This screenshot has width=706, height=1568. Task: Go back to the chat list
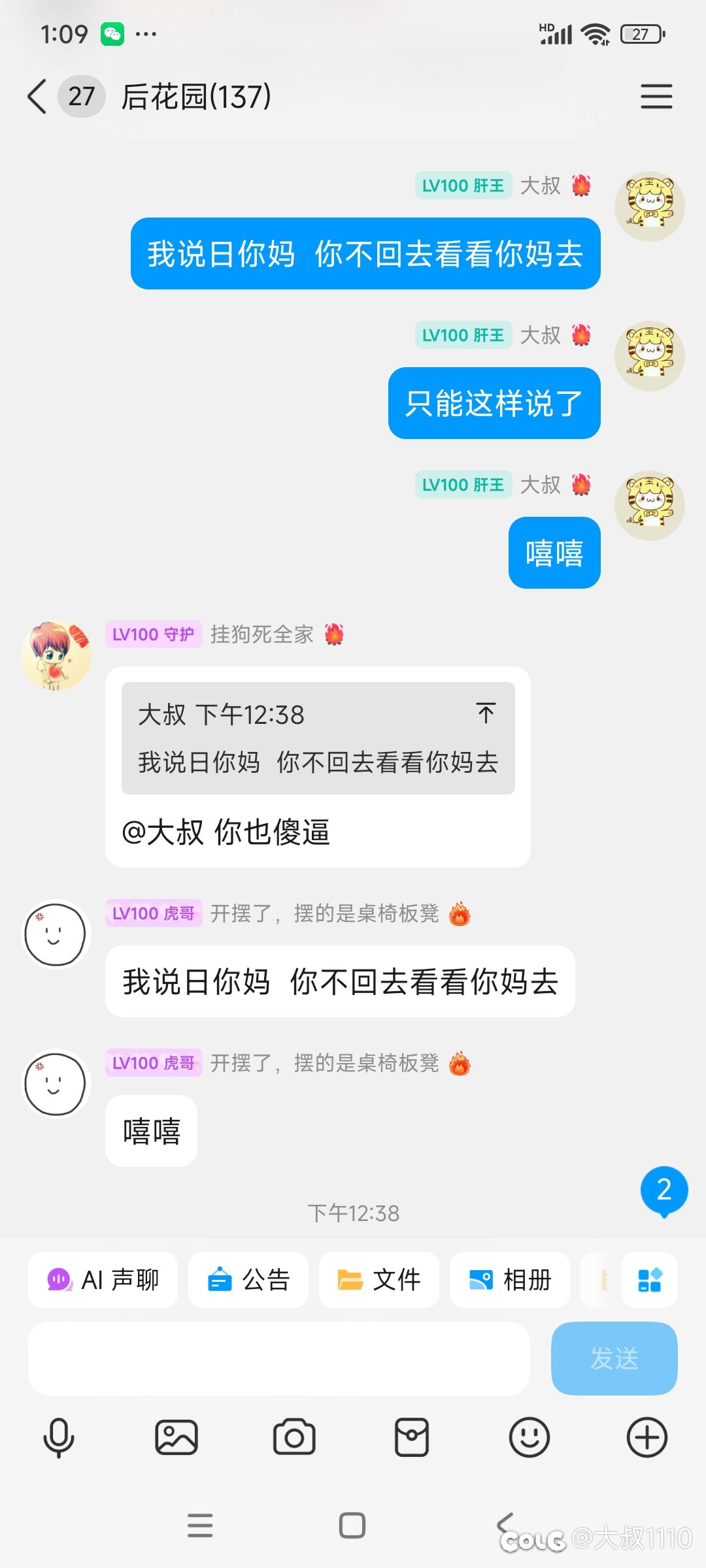[37, 97]
